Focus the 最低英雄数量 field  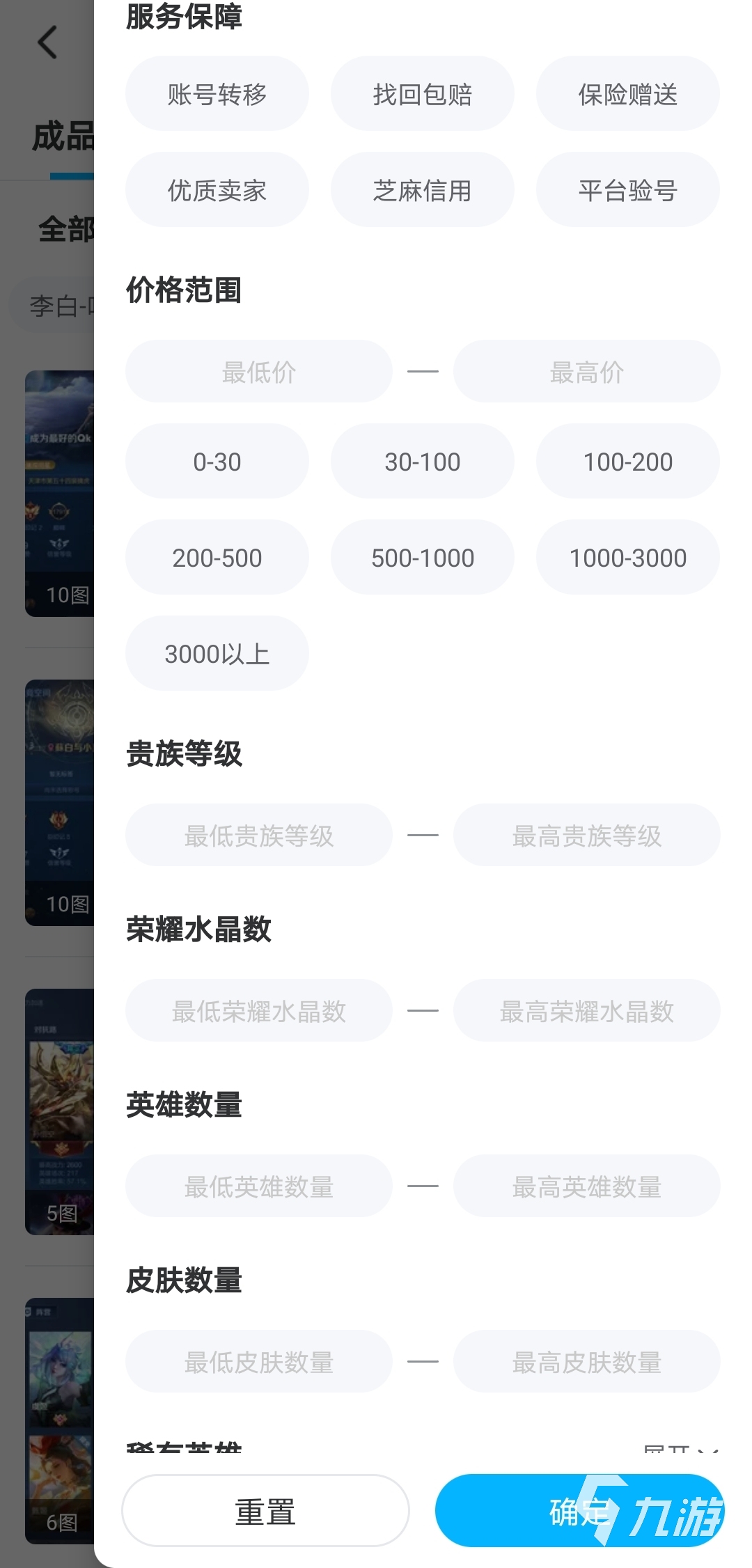258,1186
